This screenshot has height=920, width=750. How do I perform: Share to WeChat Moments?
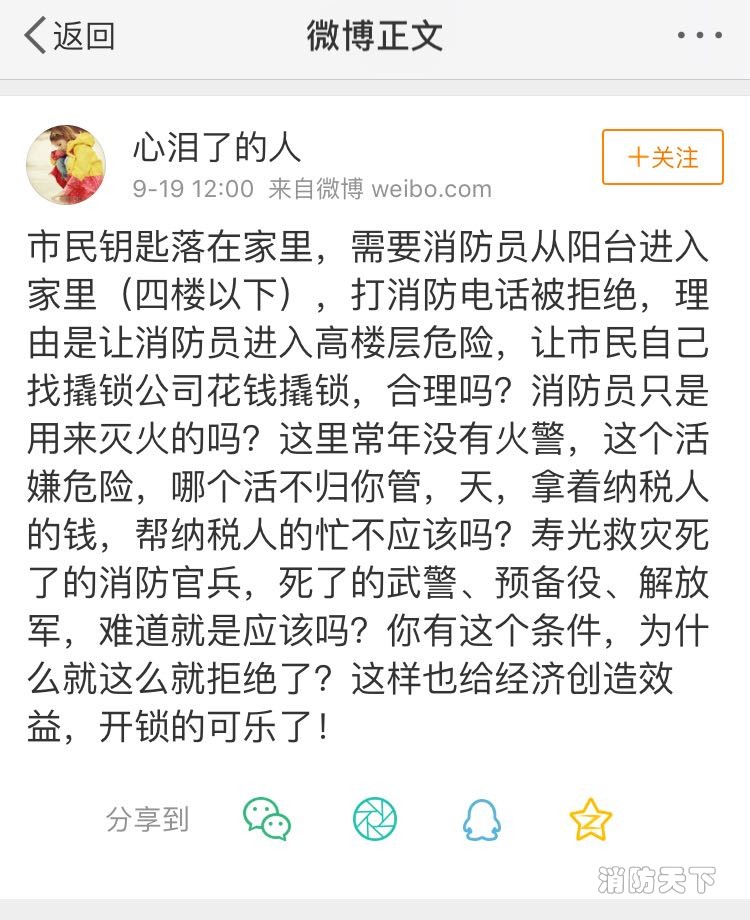375,819
